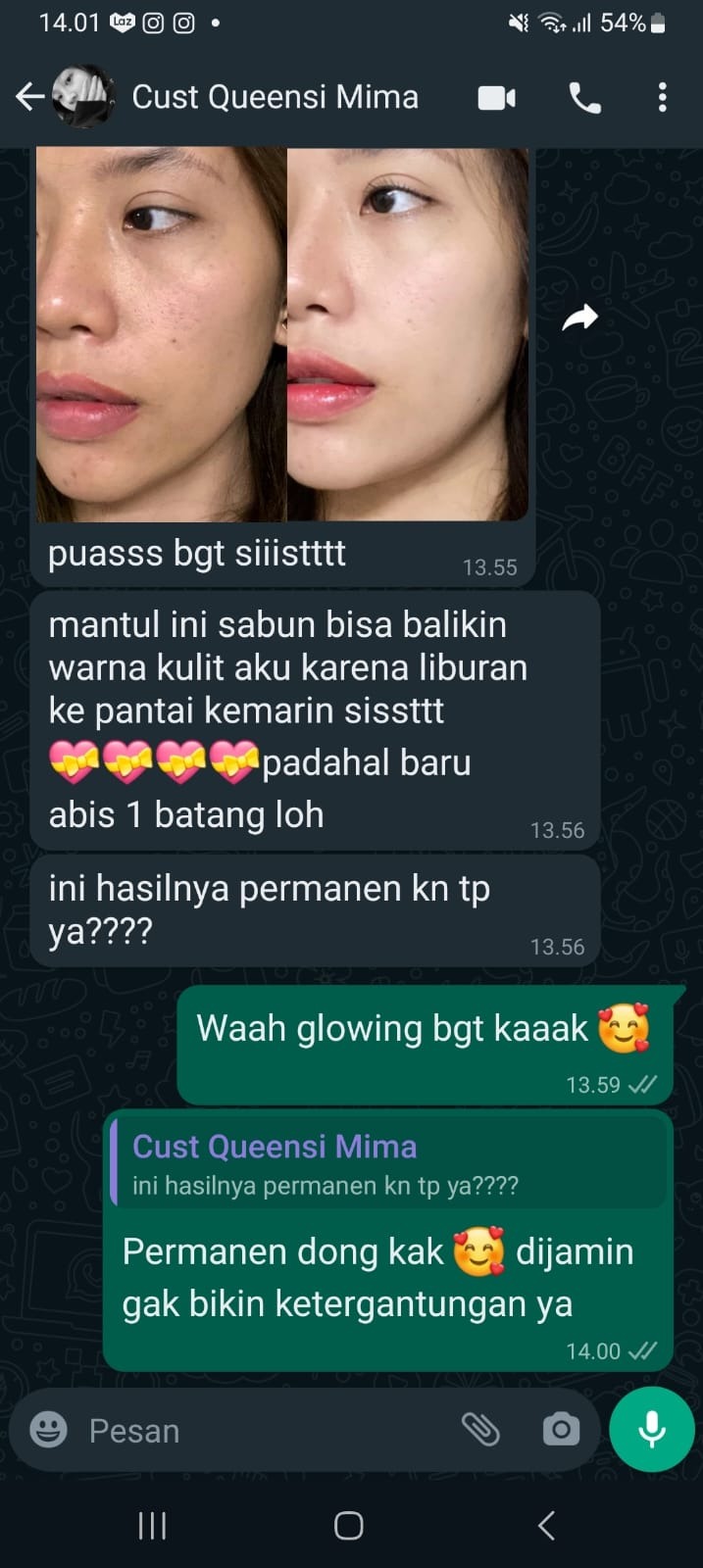Go to the home screen
Image resolution: width=703 pixels, height=1568 pixels.
coord(349,1525)
